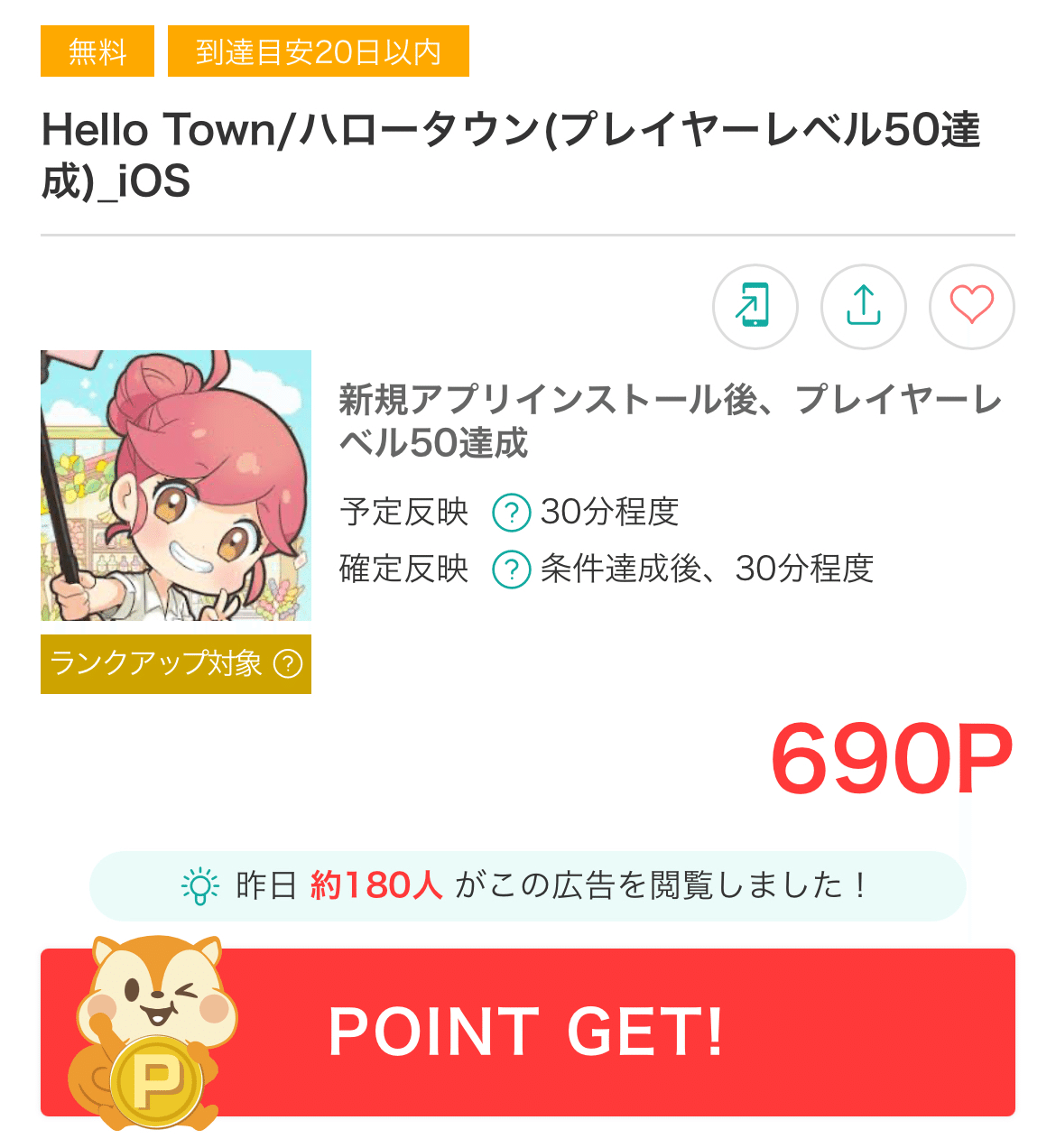The height and width of the screenshot is (1148, 1056).
Task: Click the lightbulb icon in the viewers banner
Action: point(200,886)
